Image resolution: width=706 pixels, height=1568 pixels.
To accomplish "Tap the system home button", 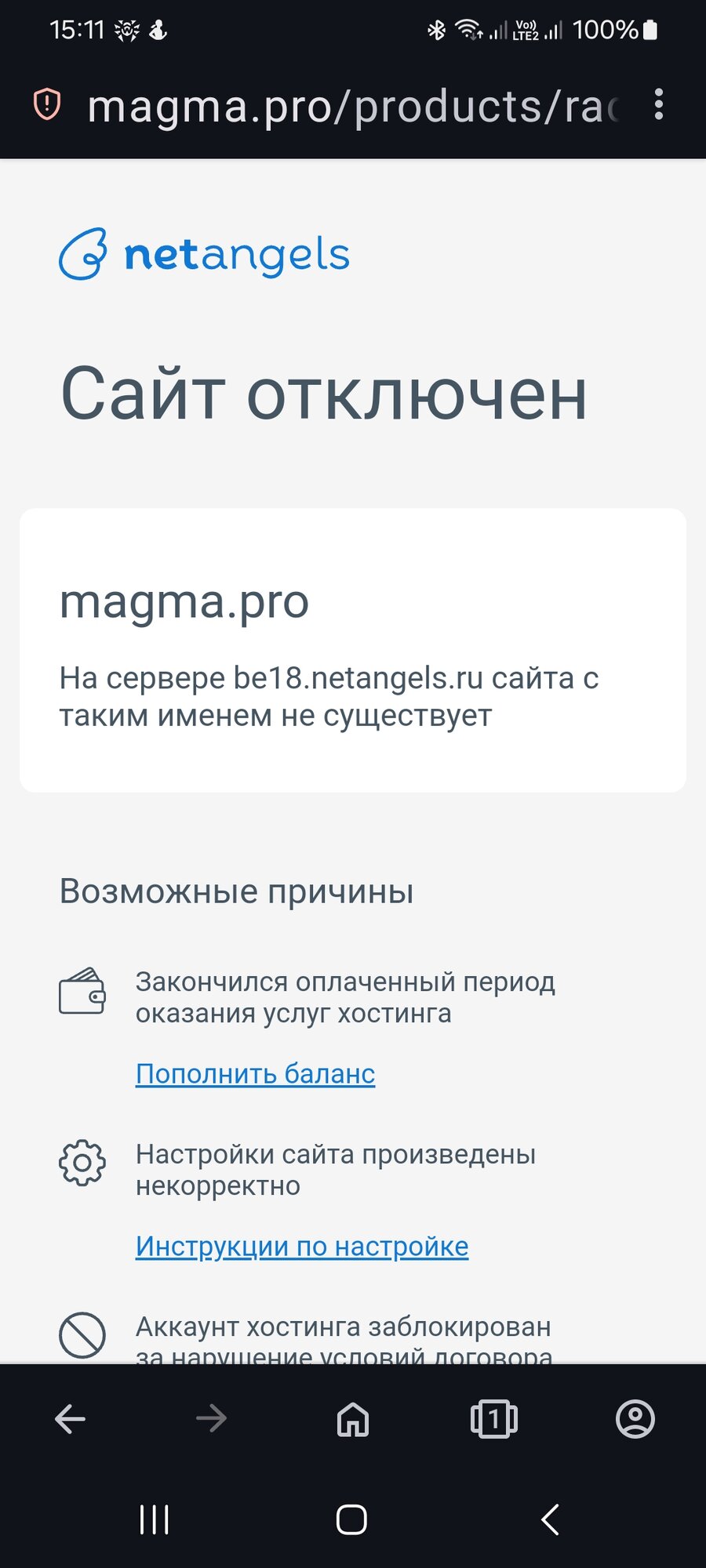I will pos(351,1519).
